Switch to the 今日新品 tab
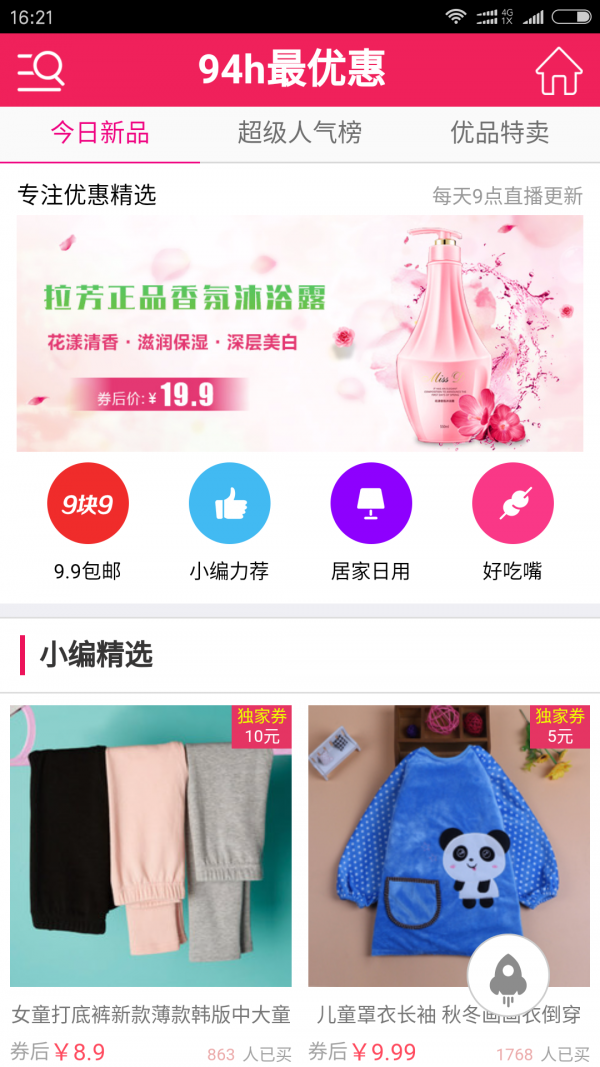 pyautogui.click(x=100, y=133)
